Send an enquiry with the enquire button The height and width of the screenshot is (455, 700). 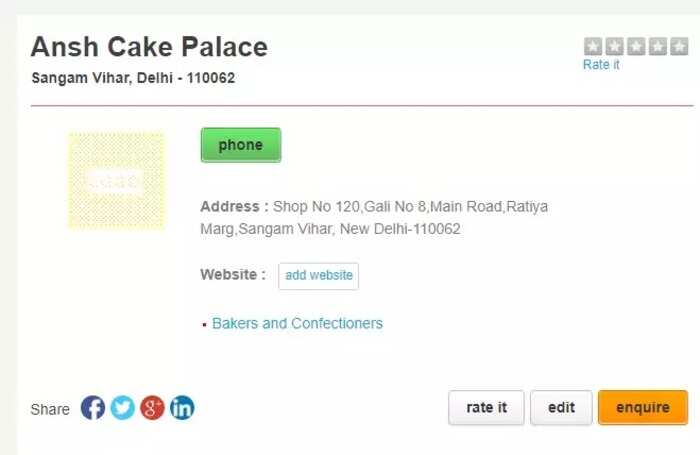(642, 408)
